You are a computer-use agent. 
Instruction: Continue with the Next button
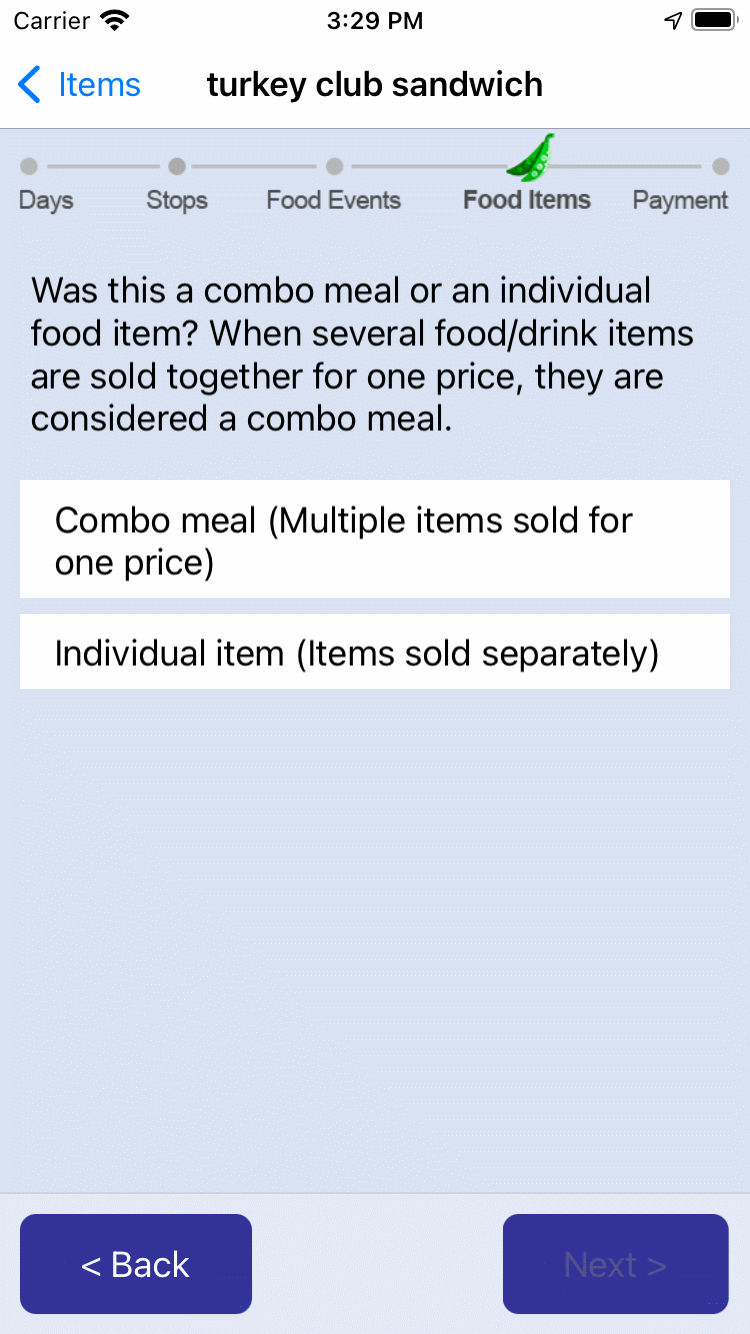(615, 1264)
